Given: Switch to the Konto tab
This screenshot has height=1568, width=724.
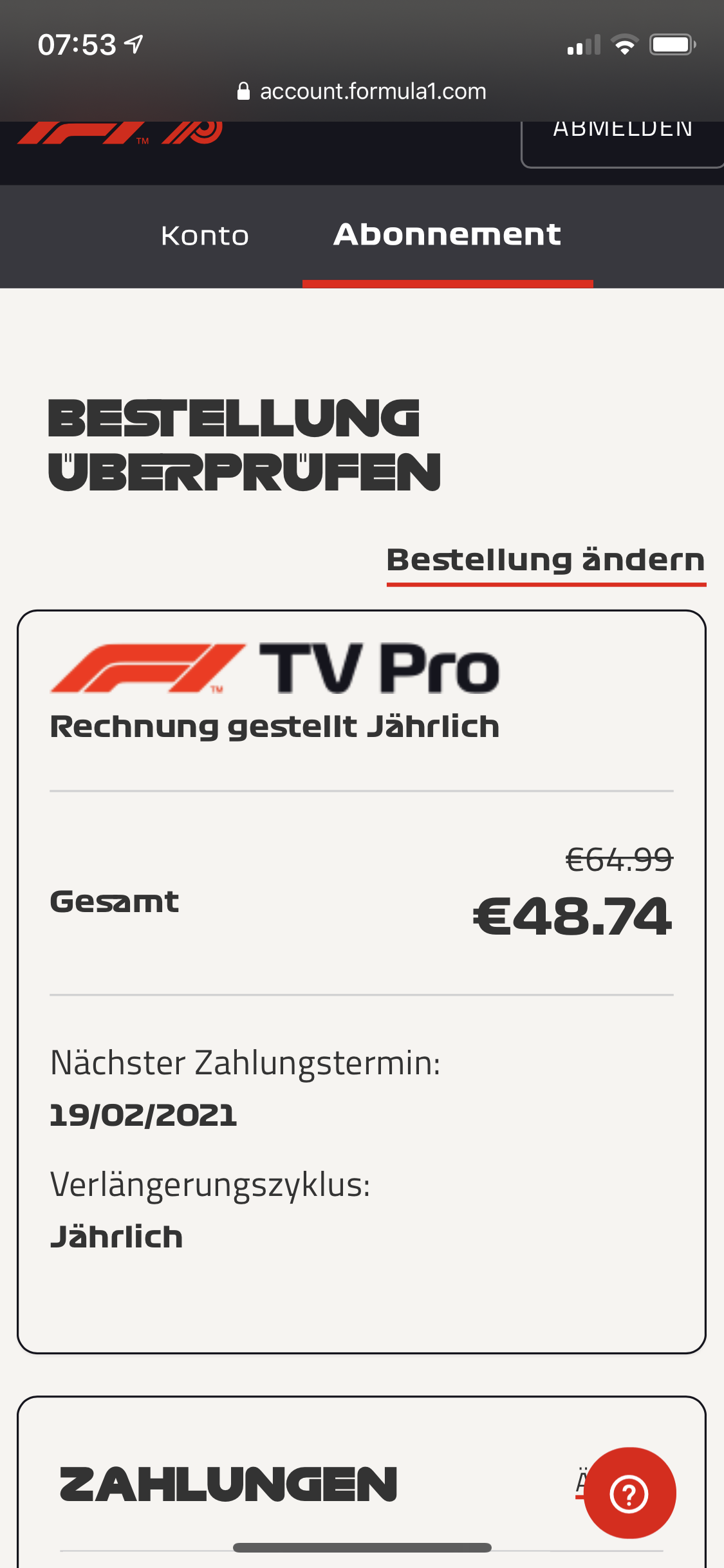Looking at the screenshot, I should (205, 236).
